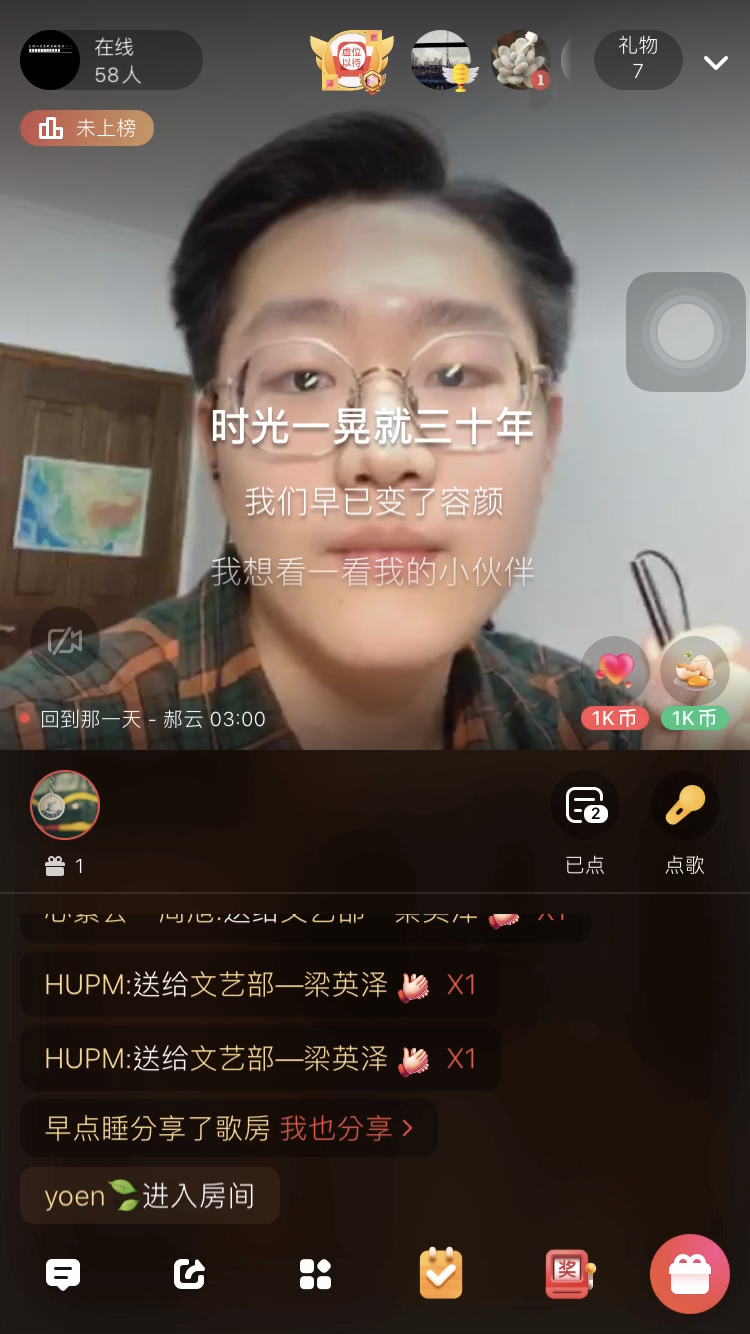
Task: Tap the floating assistive touch button
Action: (686, 331)
